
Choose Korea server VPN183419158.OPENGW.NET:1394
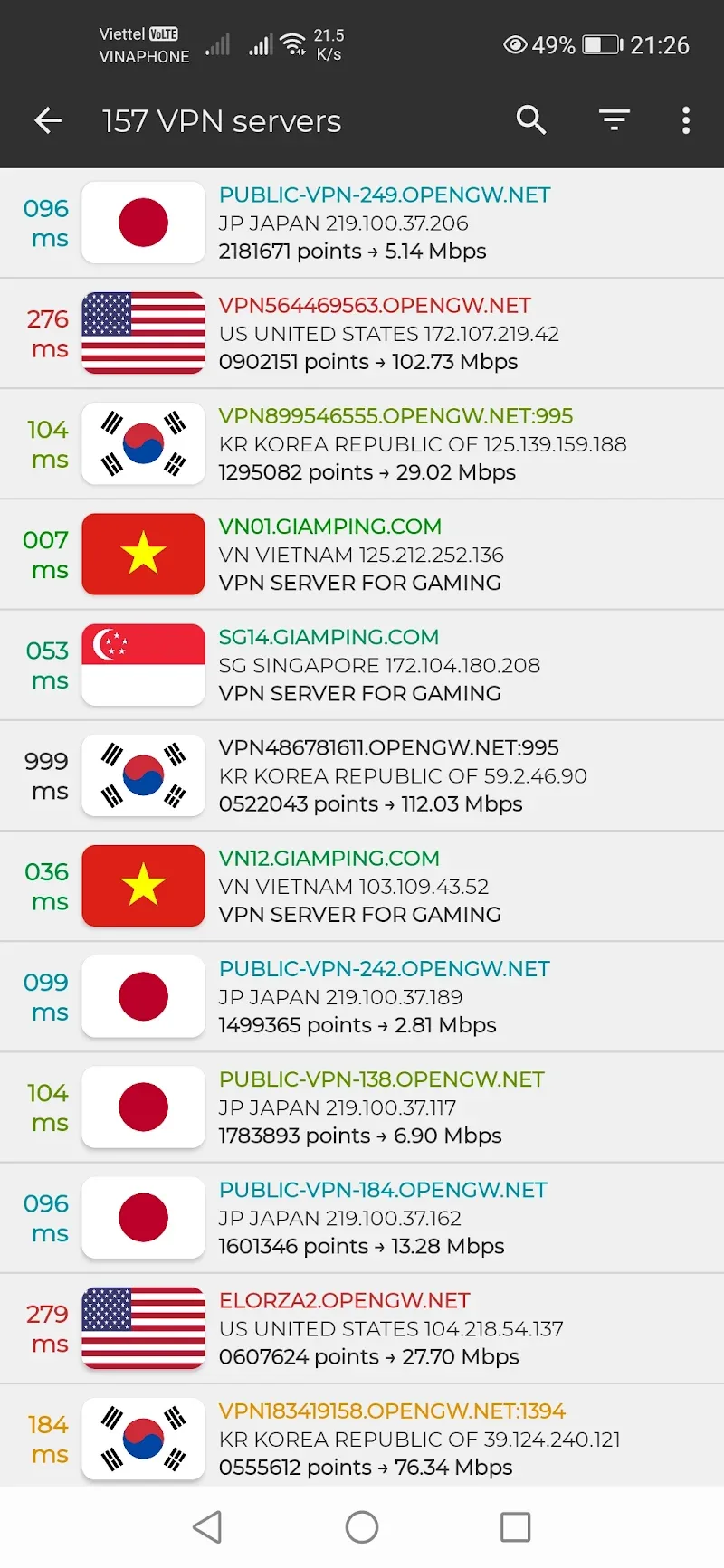tap(362, 1437)
